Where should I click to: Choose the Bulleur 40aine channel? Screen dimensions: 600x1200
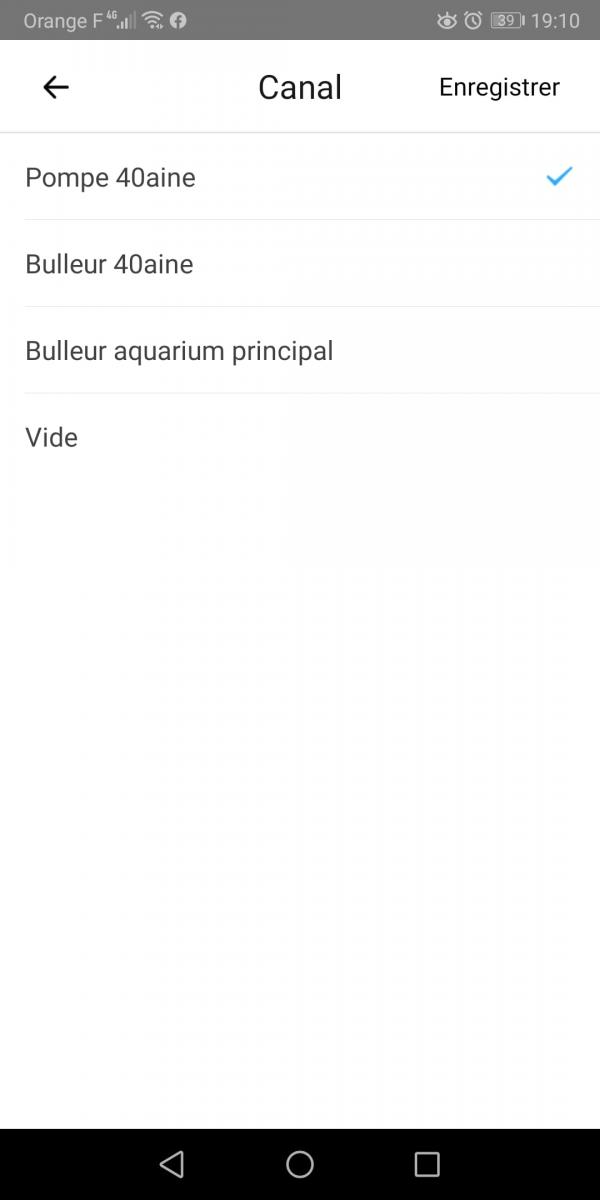point(300,264)
